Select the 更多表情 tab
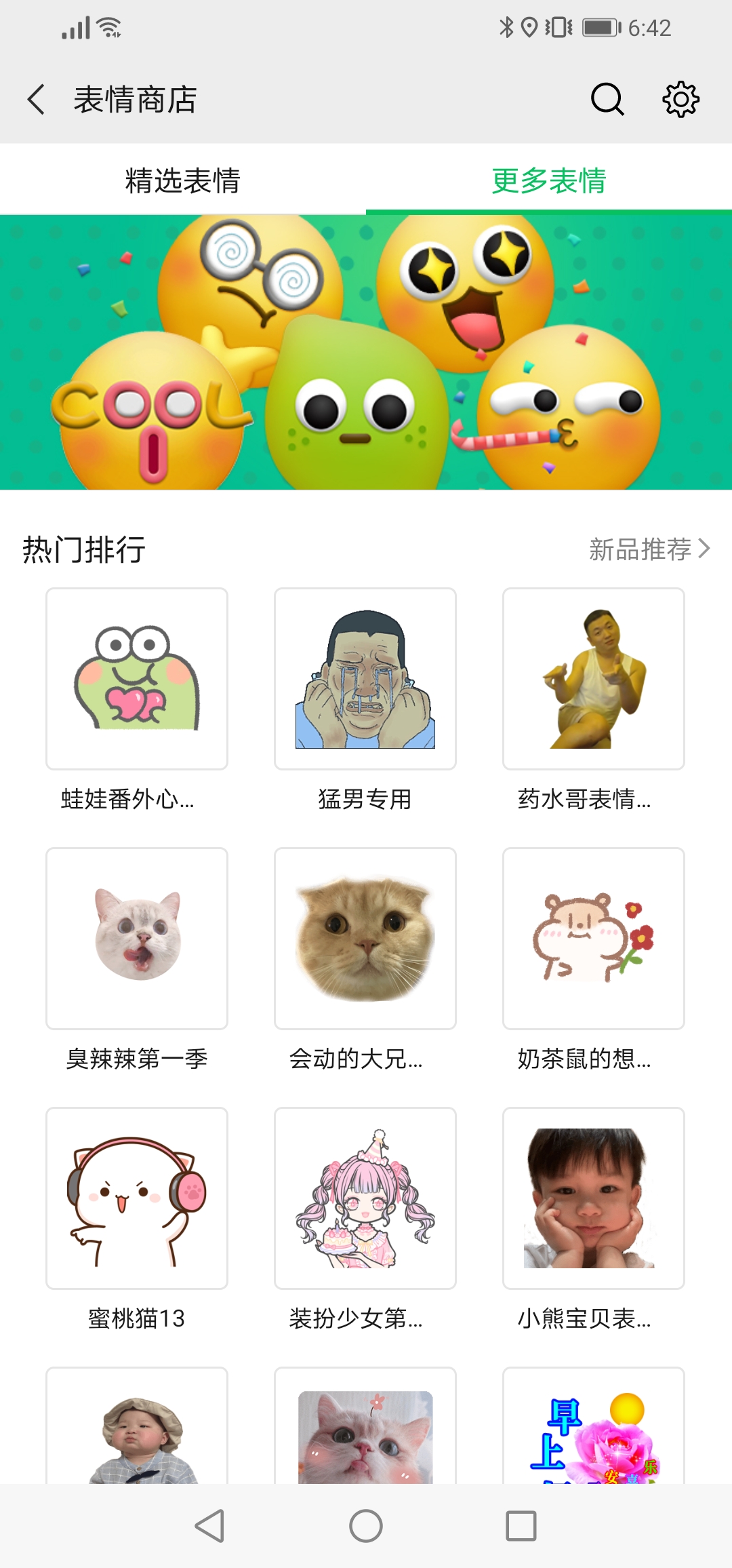 click(548, 180)
